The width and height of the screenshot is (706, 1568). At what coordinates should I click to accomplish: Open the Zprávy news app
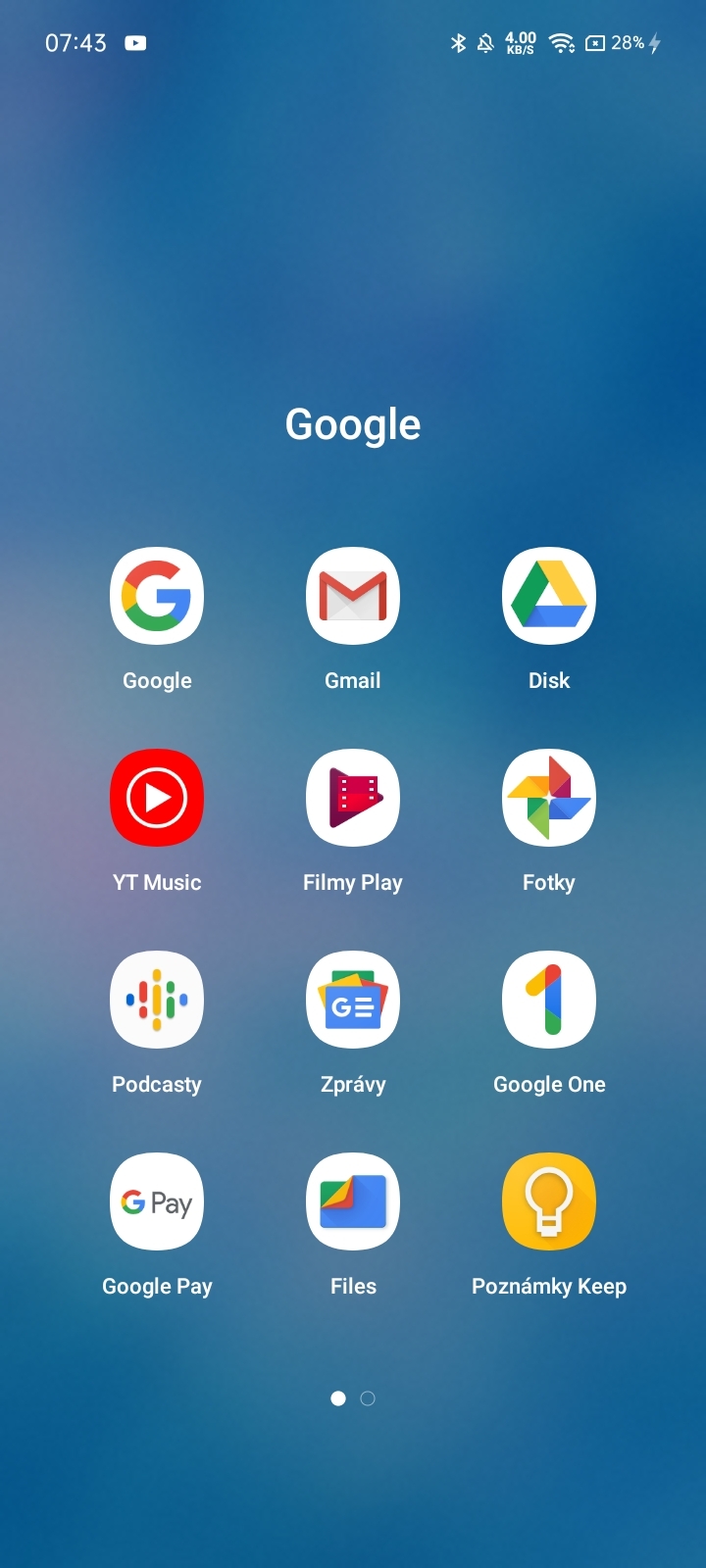(353, 999)
